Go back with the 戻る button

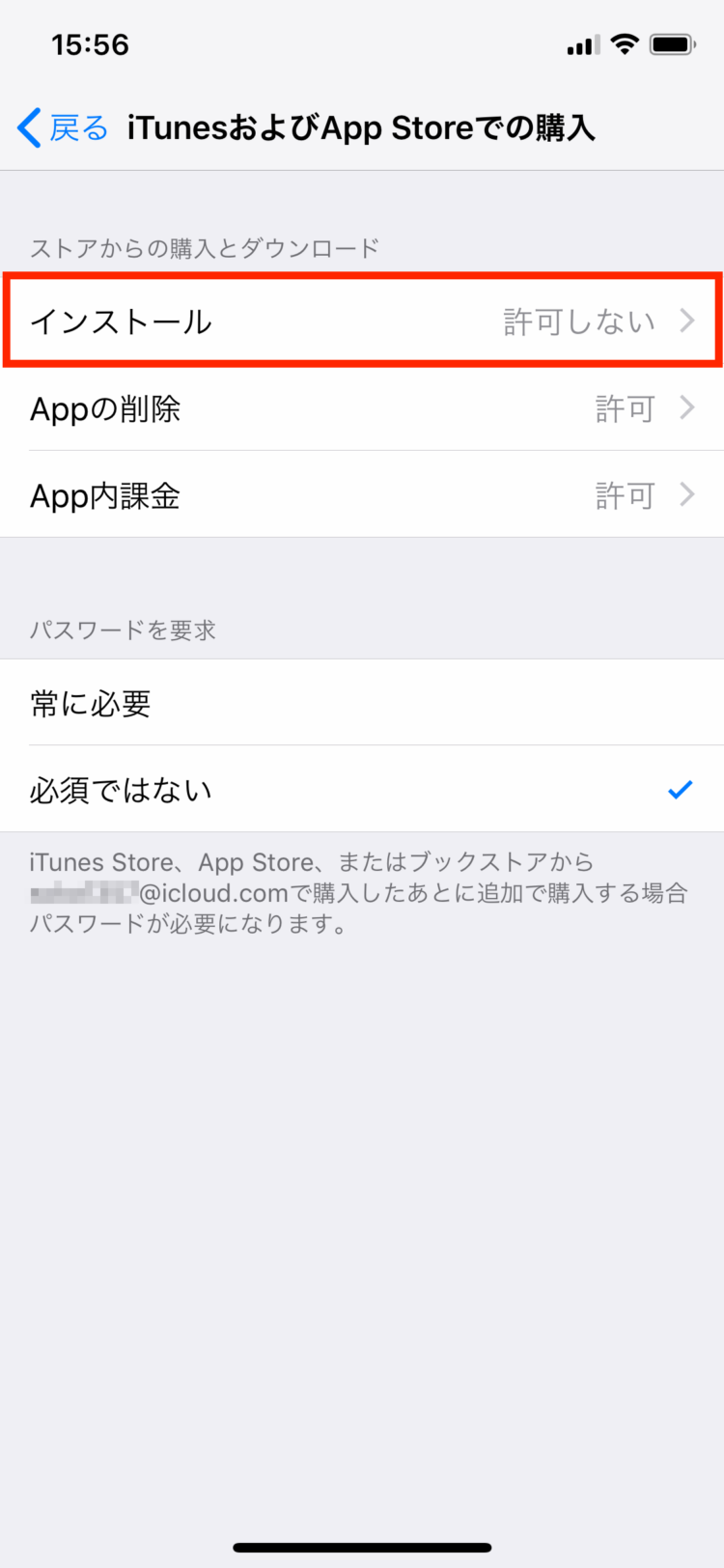(x=64, y=127)
